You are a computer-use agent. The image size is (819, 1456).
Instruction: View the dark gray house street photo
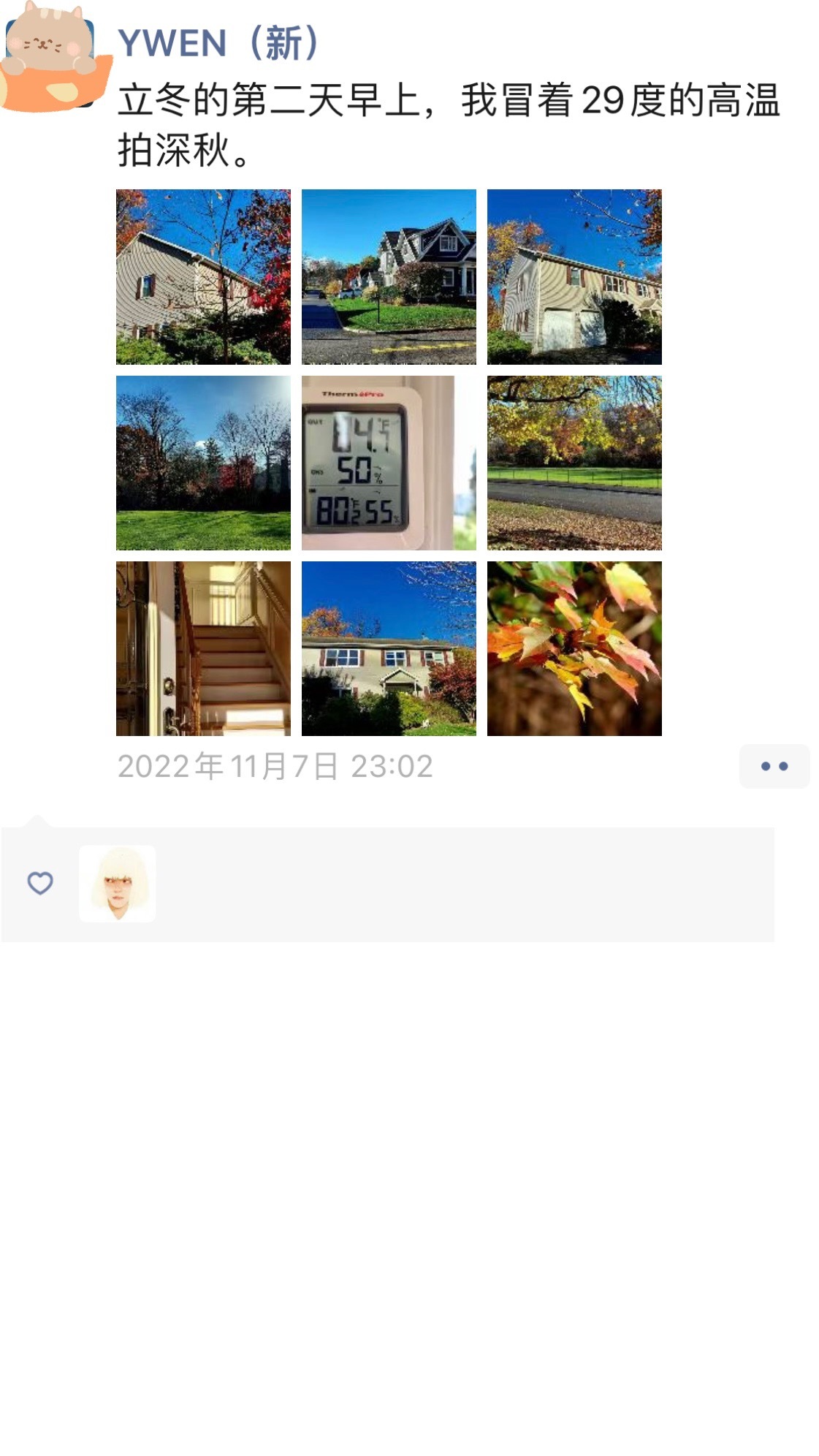[389, 277]
